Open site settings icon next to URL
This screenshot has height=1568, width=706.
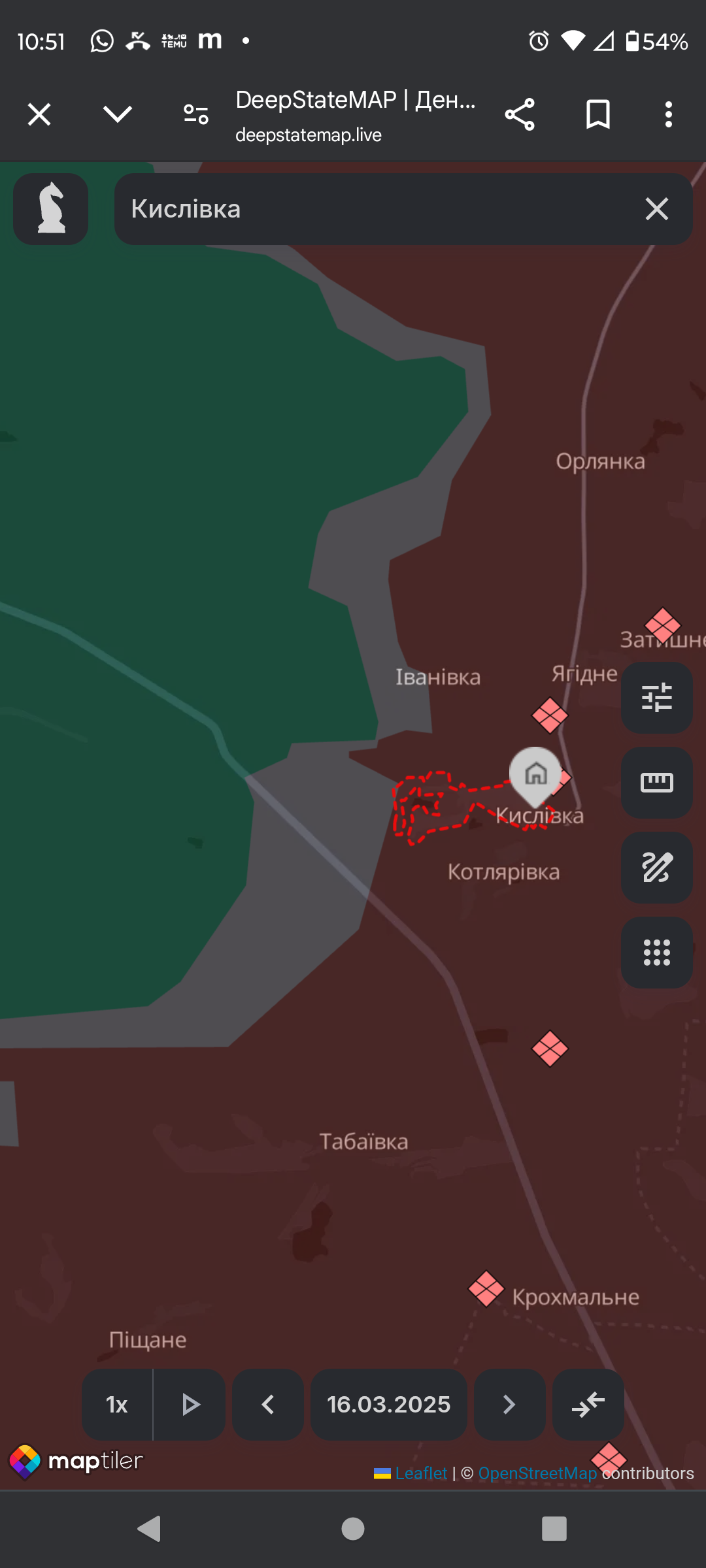[x=195, y=115]
